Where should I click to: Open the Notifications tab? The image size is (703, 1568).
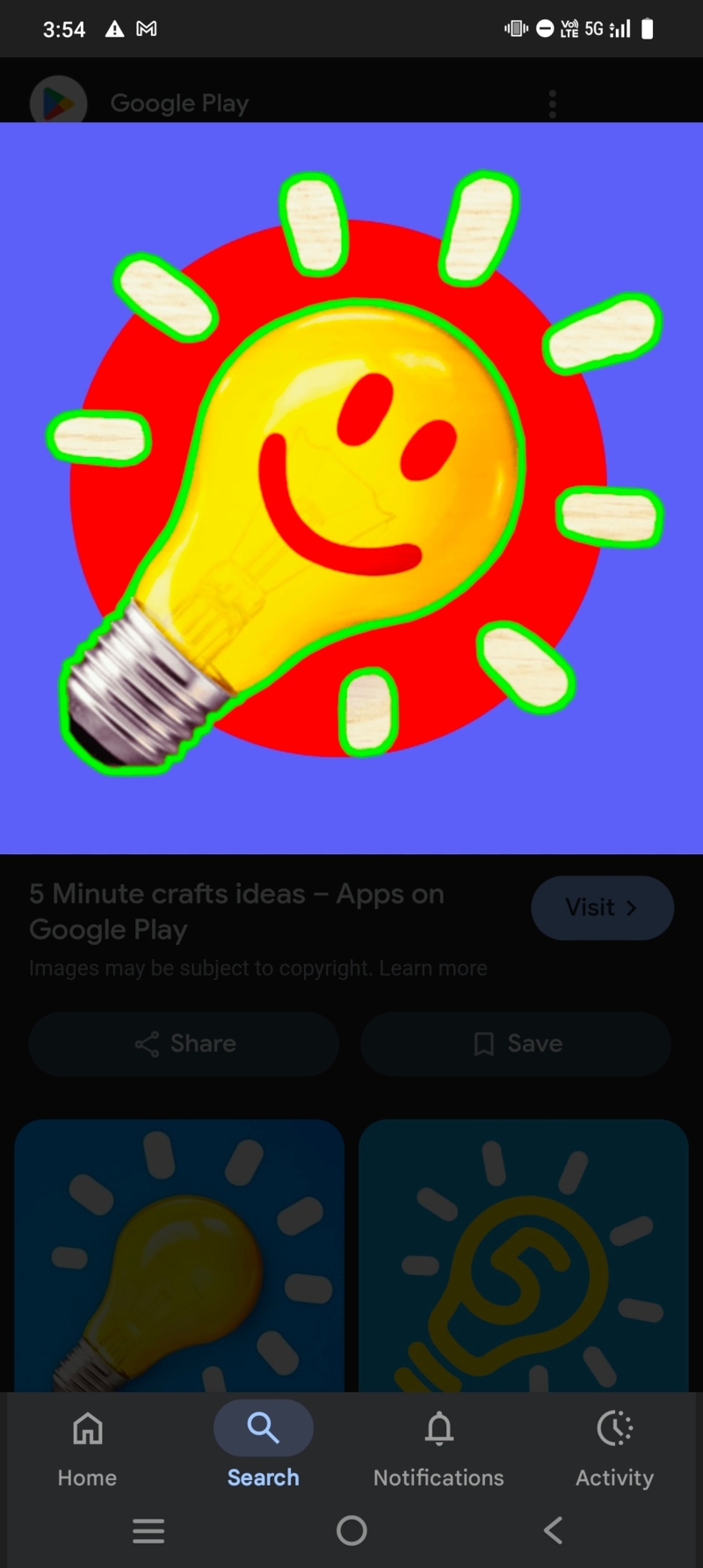[x=438, y=1446]
